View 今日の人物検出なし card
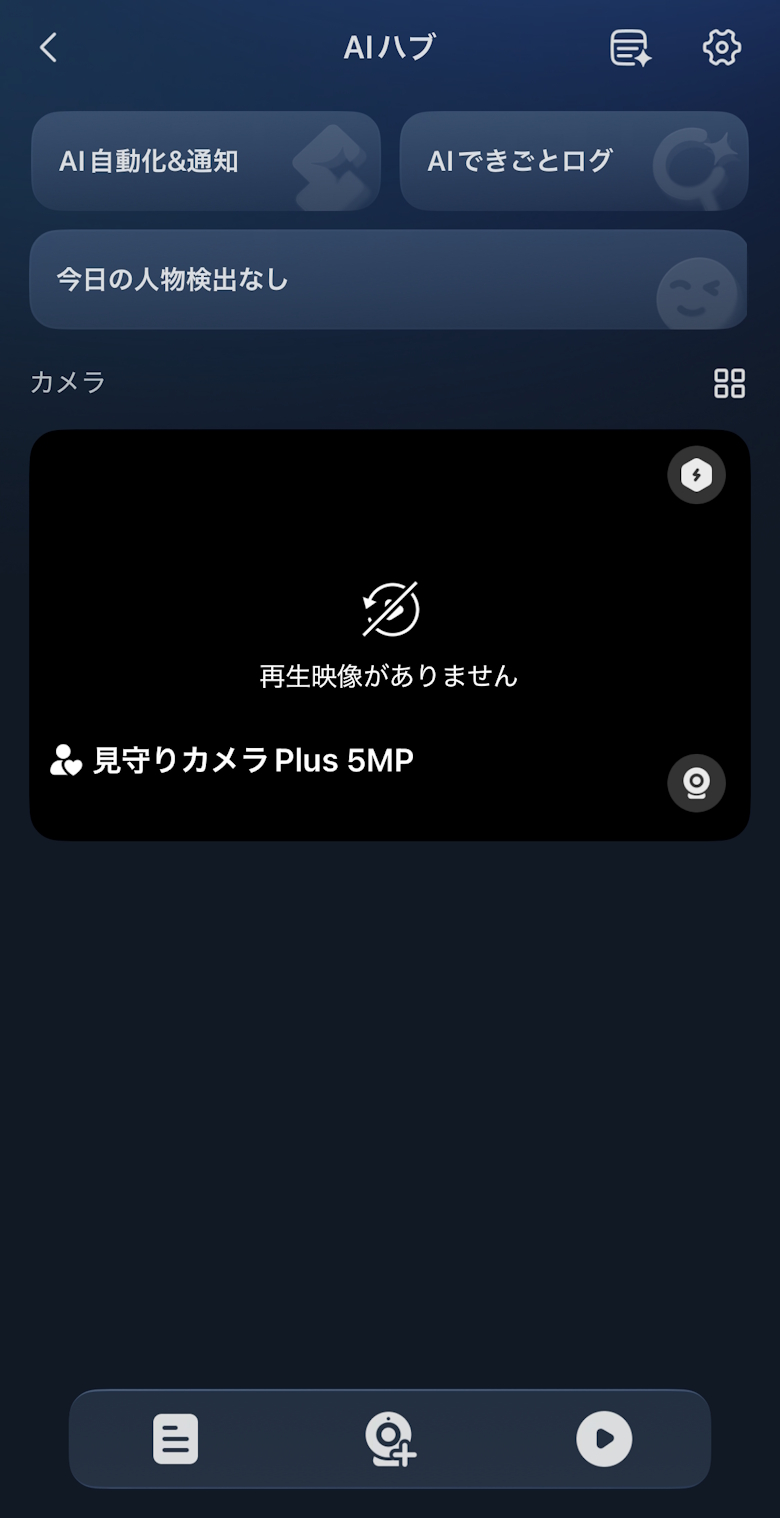The width and height of the screenshot is (780, 1518). 388,279
